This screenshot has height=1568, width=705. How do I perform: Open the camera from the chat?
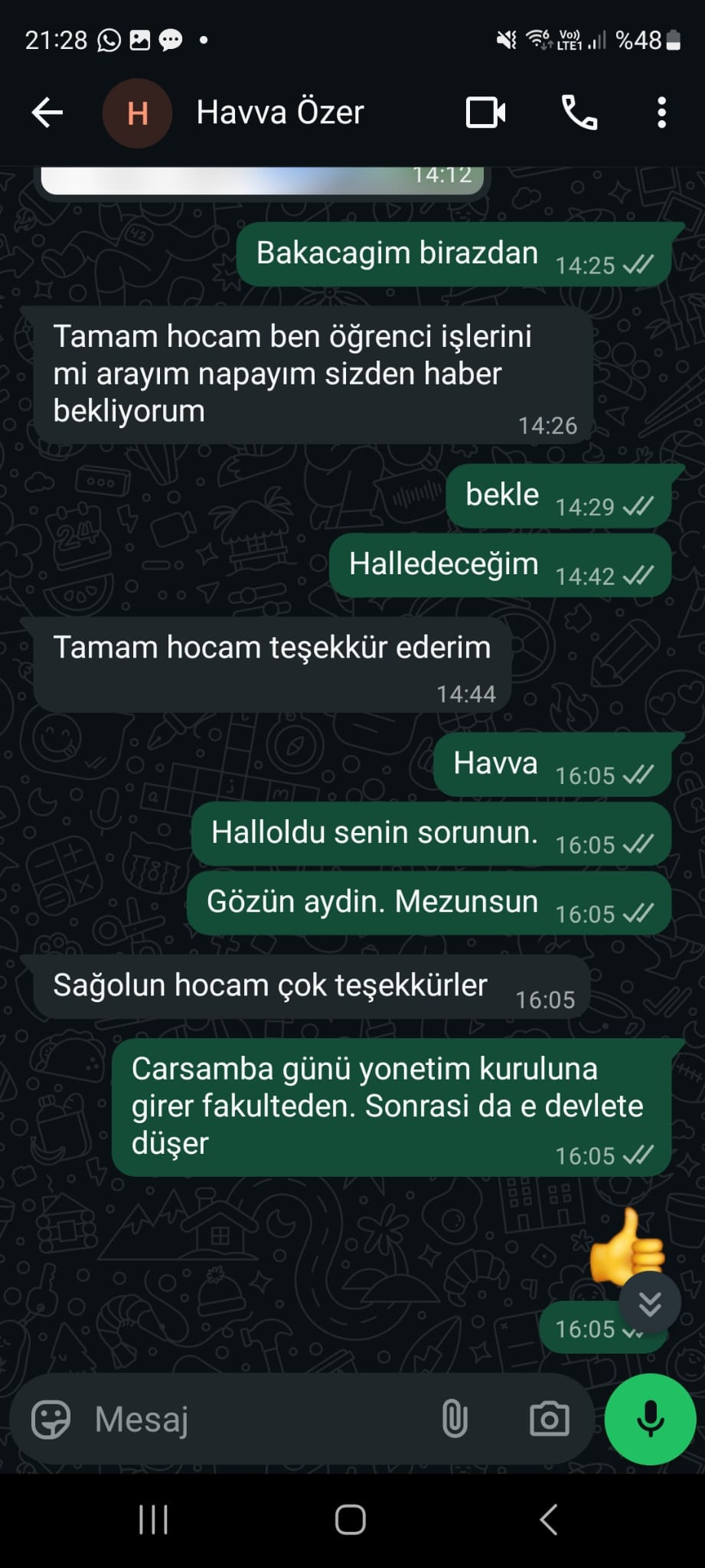pos(550,1419)
